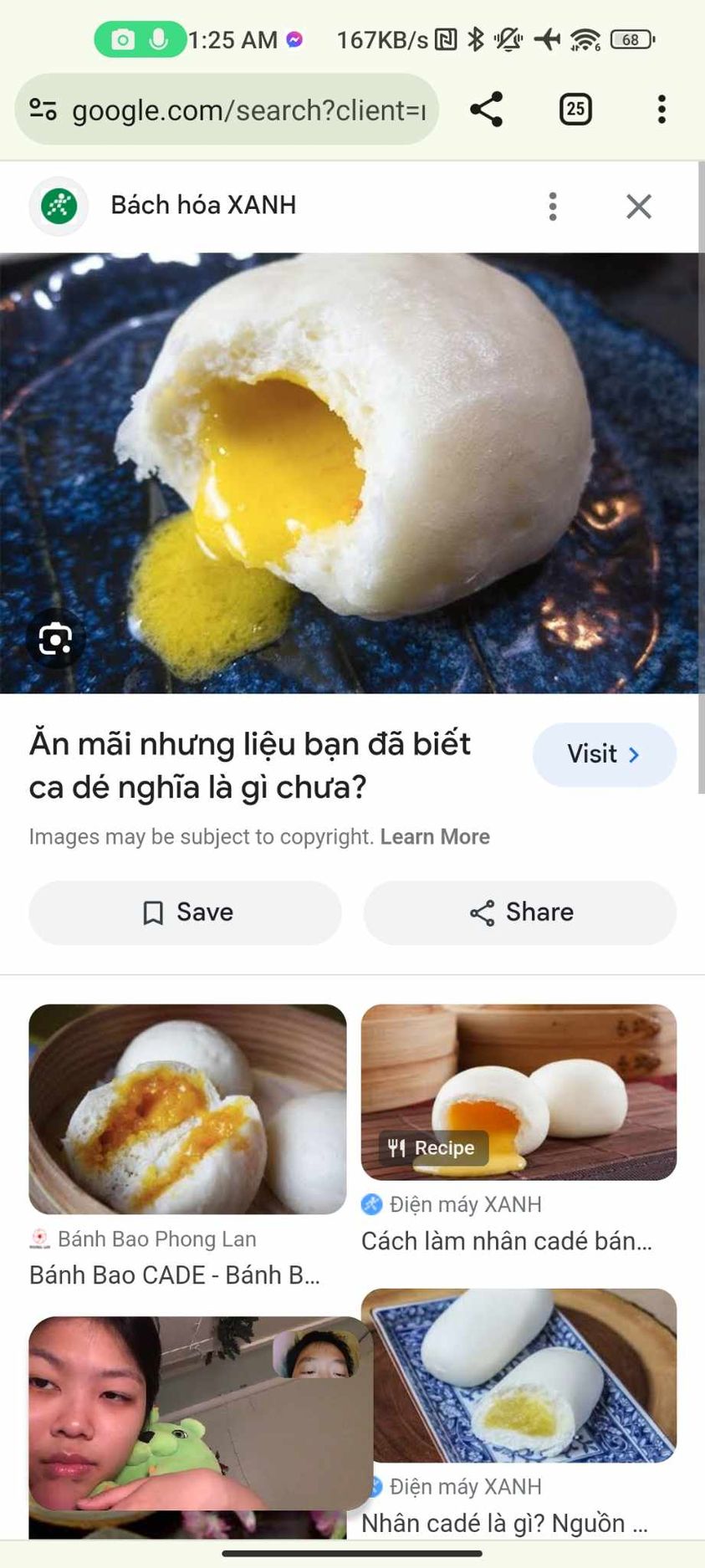
Task: Open the 'Nhân cadé là gì?' result
Action: tap(519, 1376)
